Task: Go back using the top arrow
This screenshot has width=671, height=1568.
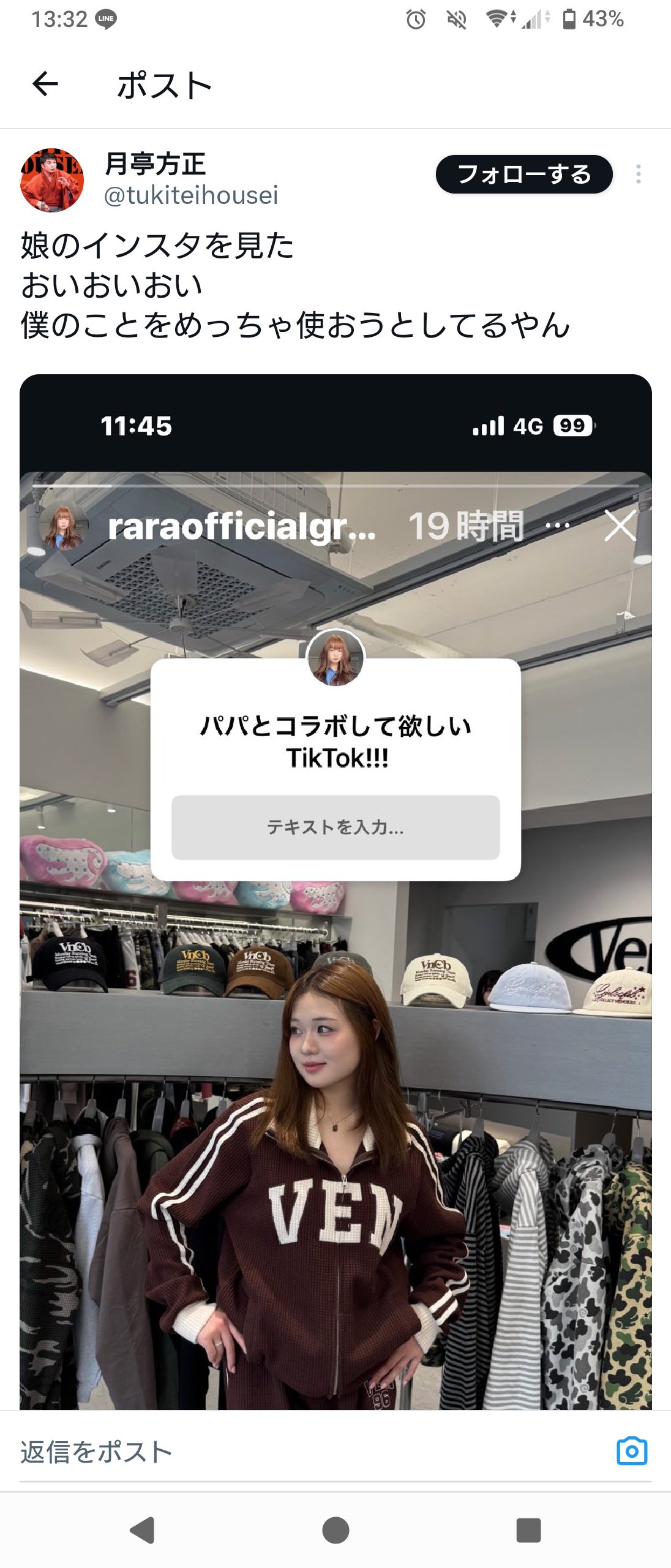Action: (45, 84)
